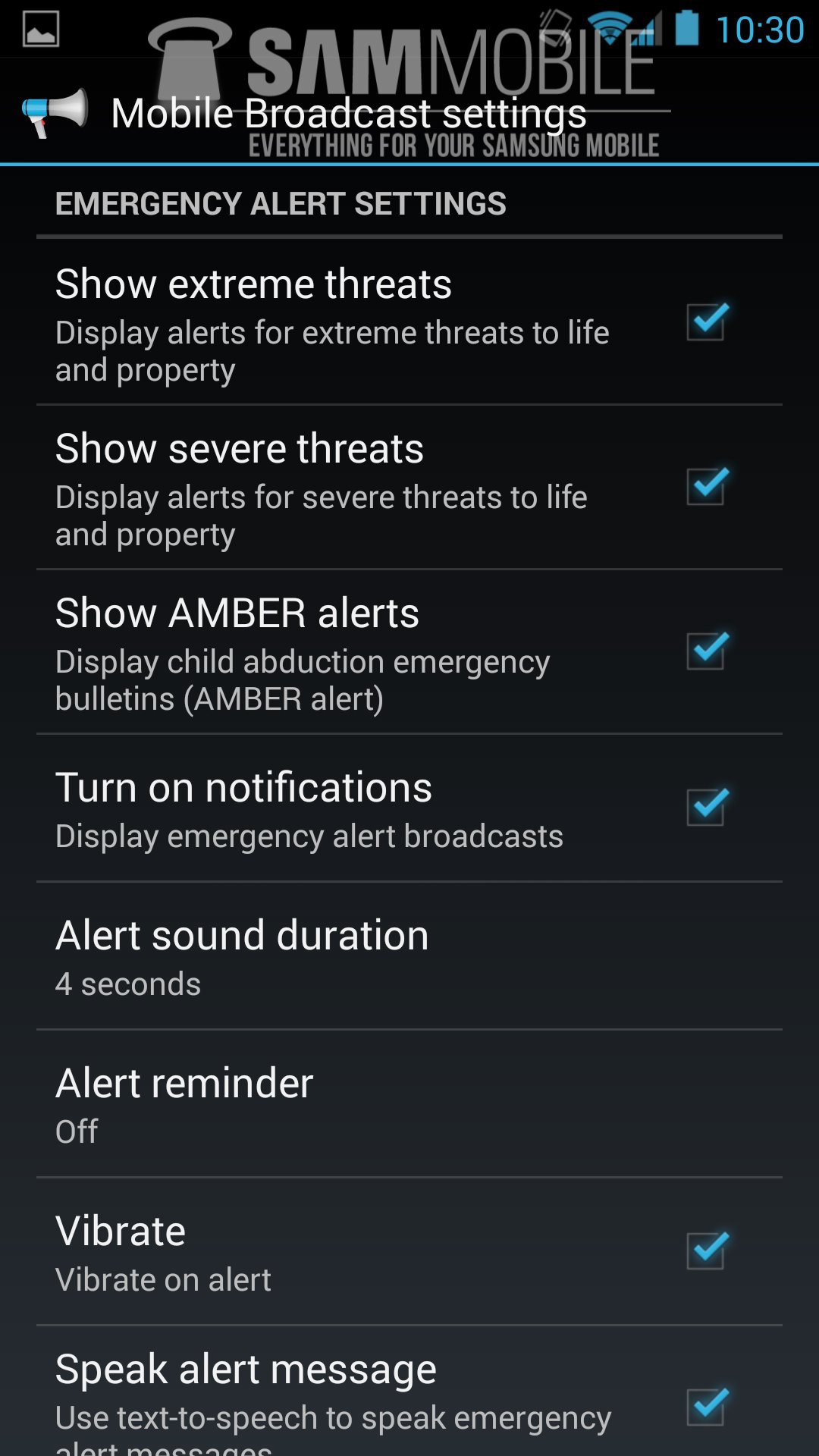
Task: Toggle the Show AMBER alerts checkbox
Action: point(706,651)
